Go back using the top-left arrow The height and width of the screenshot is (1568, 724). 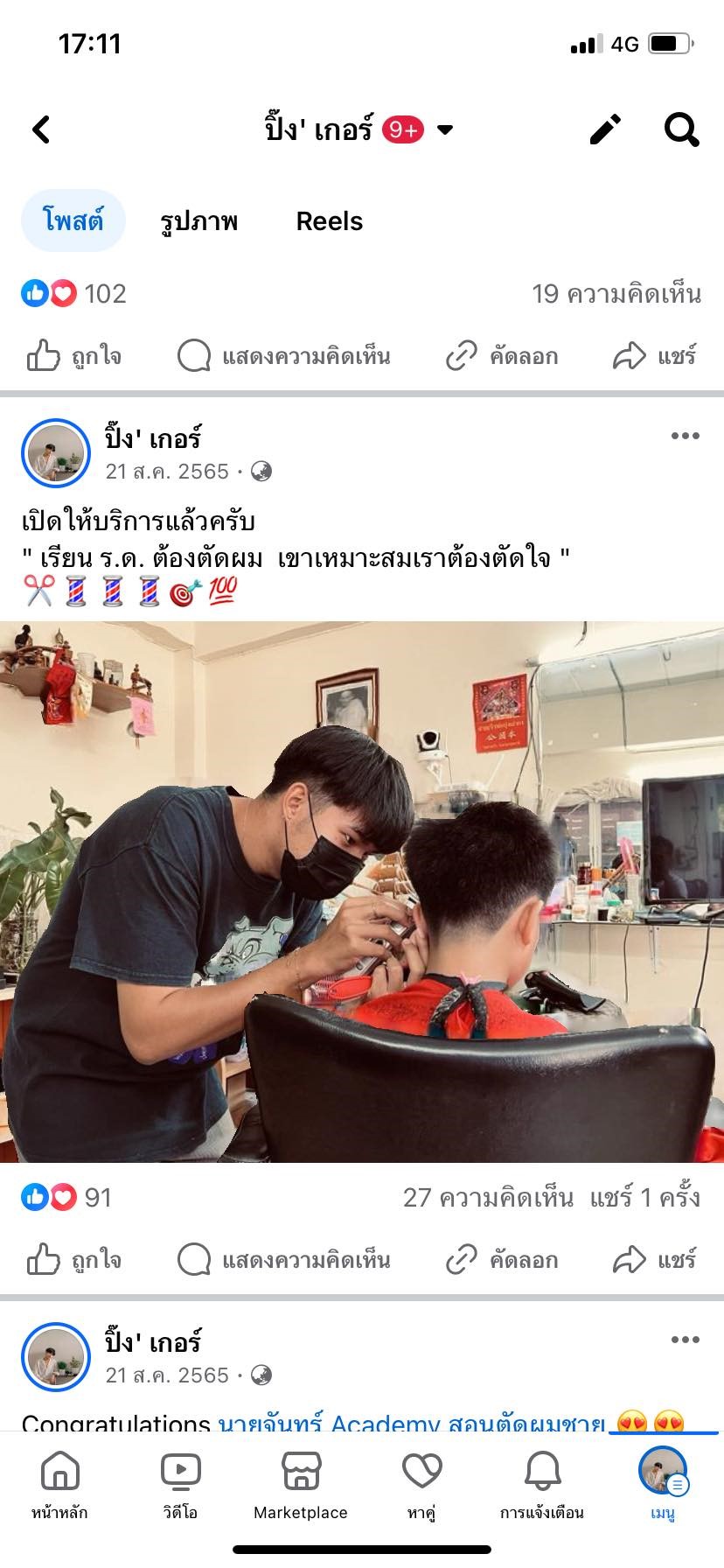41,129
